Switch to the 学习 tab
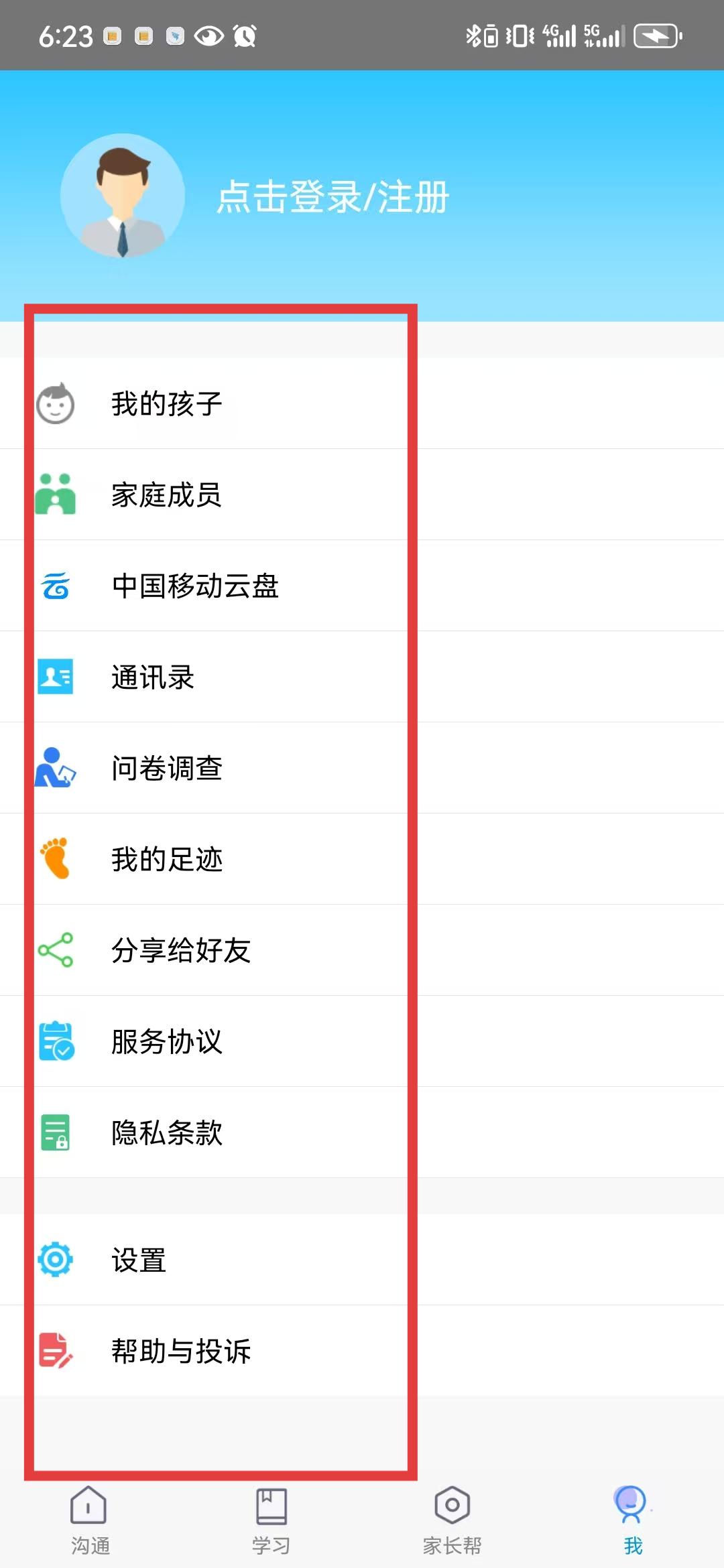Viewport: 724px width, 1568px height. (271, 1521)
